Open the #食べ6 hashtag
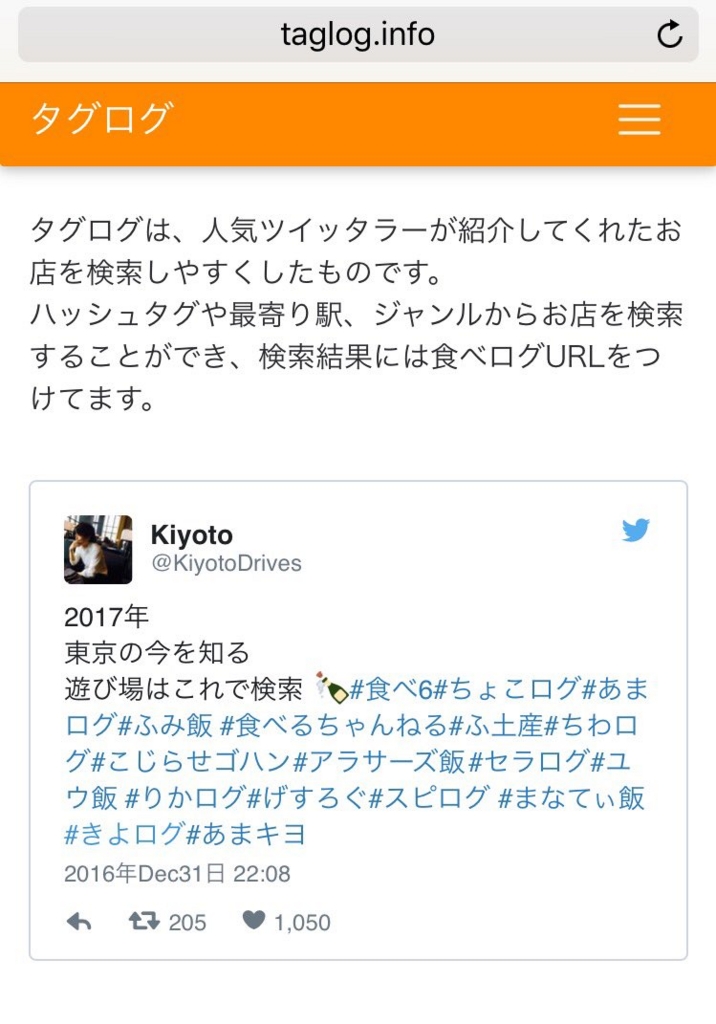The image size is (716, 1024). click(x=391, y=689)
